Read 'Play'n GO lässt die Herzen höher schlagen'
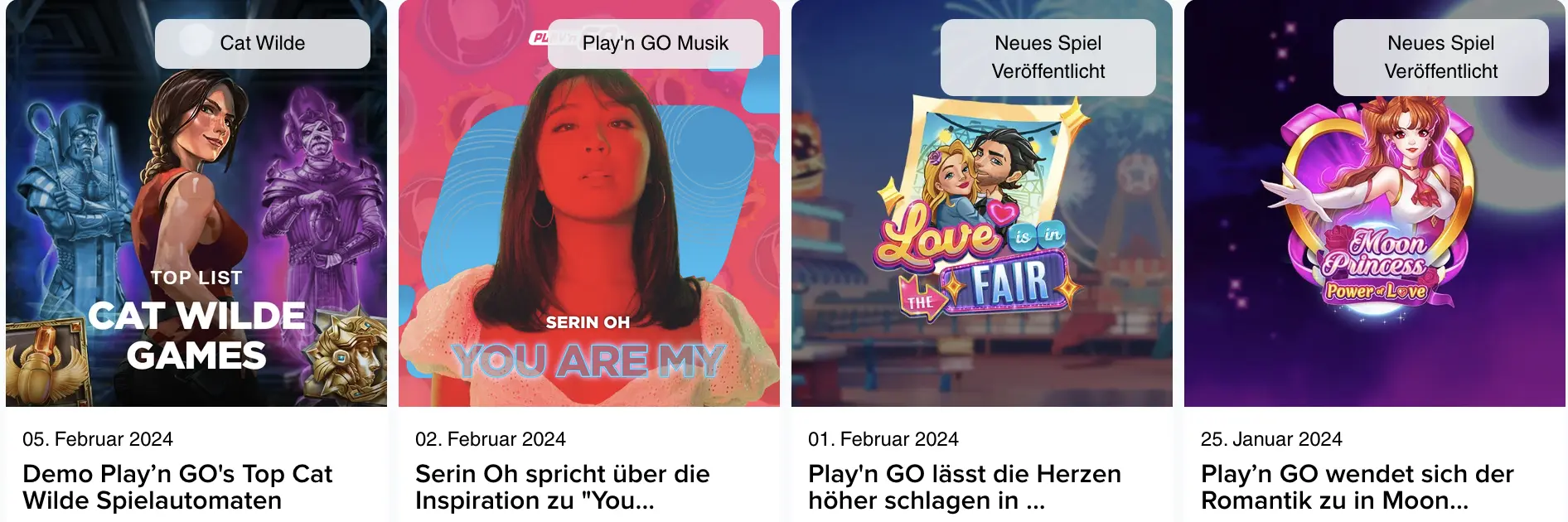This screenshot has width=1568, height=522. (964, 487)
